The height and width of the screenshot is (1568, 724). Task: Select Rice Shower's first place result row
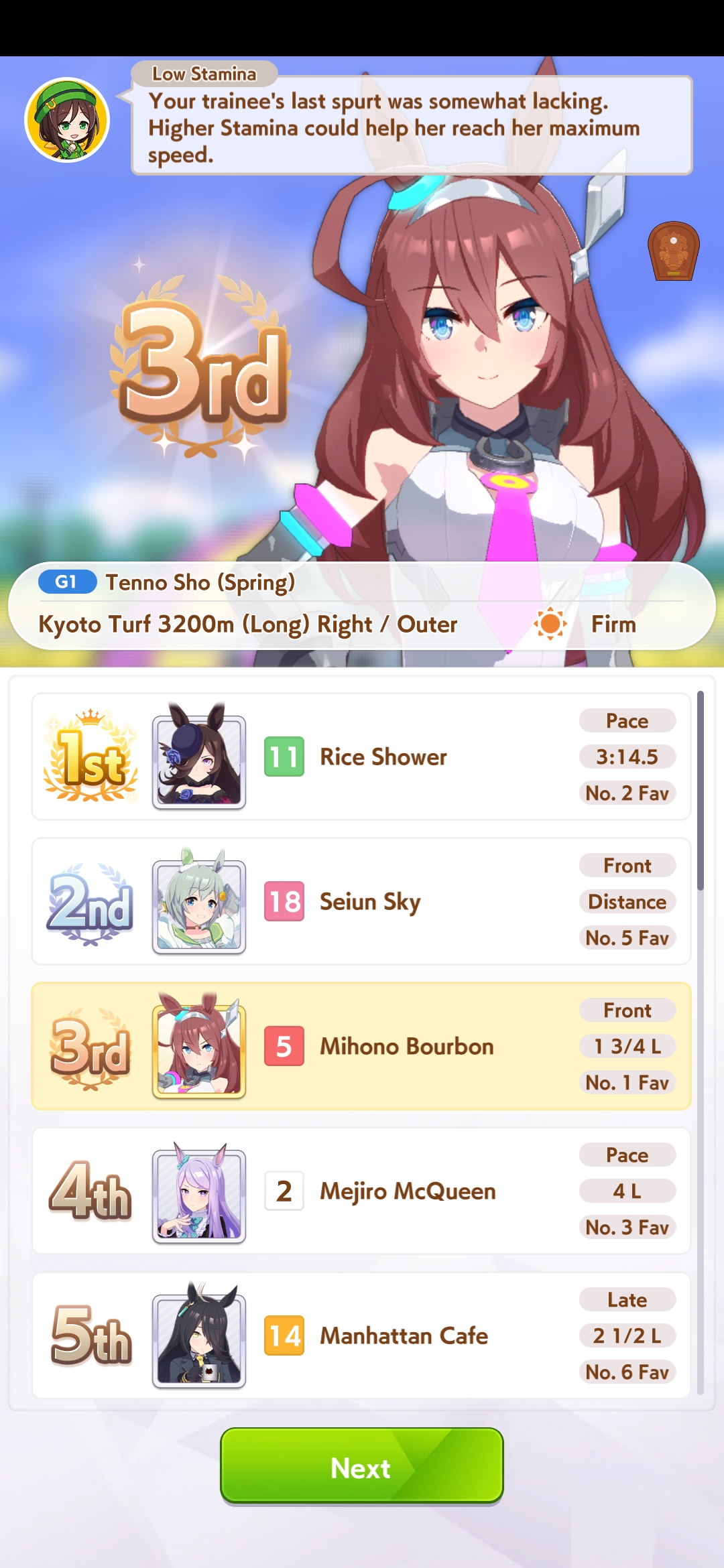tap(361, 757)
